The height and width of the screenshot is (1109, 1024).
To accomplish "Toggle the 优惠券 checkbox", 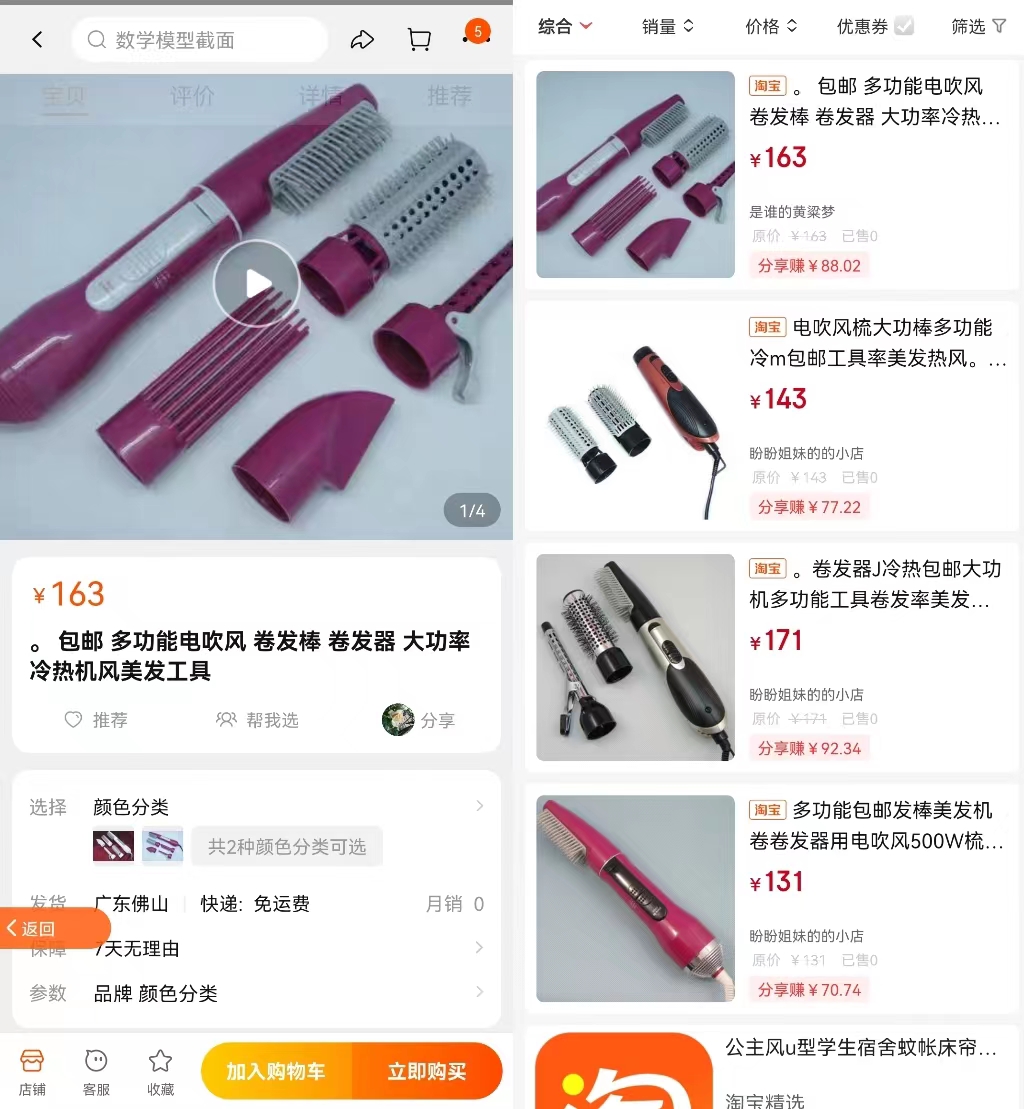I will 903,27.
